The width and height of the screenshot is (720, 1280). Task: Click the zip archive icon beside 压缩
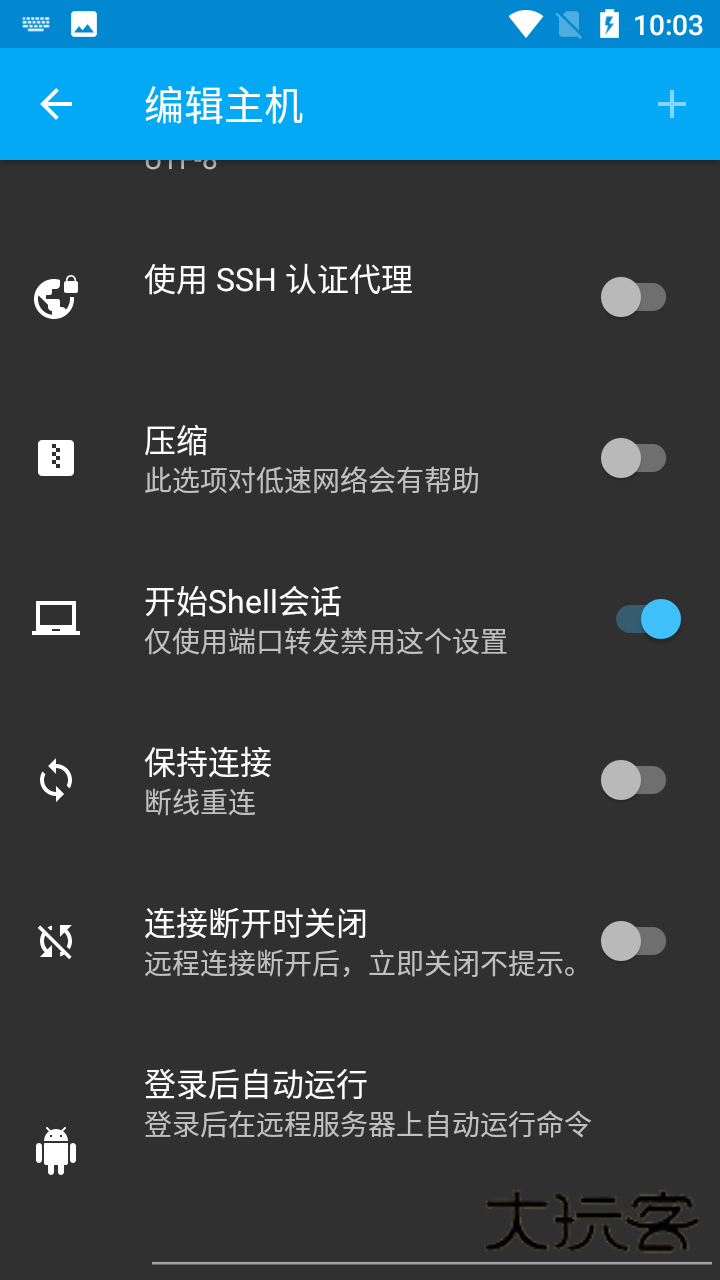pyautogui.click(x=54, y=457)
